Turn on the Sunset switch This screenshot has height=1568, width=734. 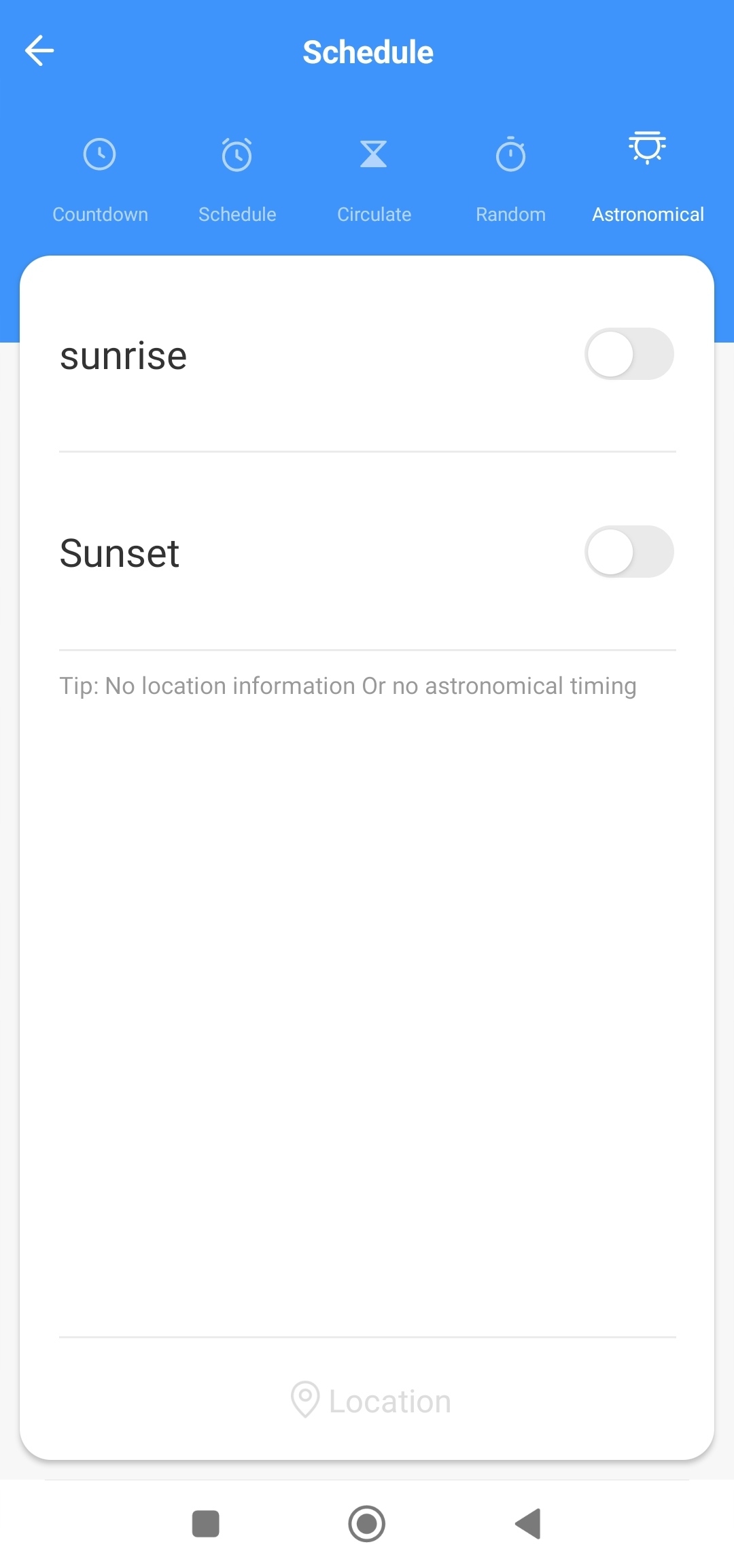(629, 552)
